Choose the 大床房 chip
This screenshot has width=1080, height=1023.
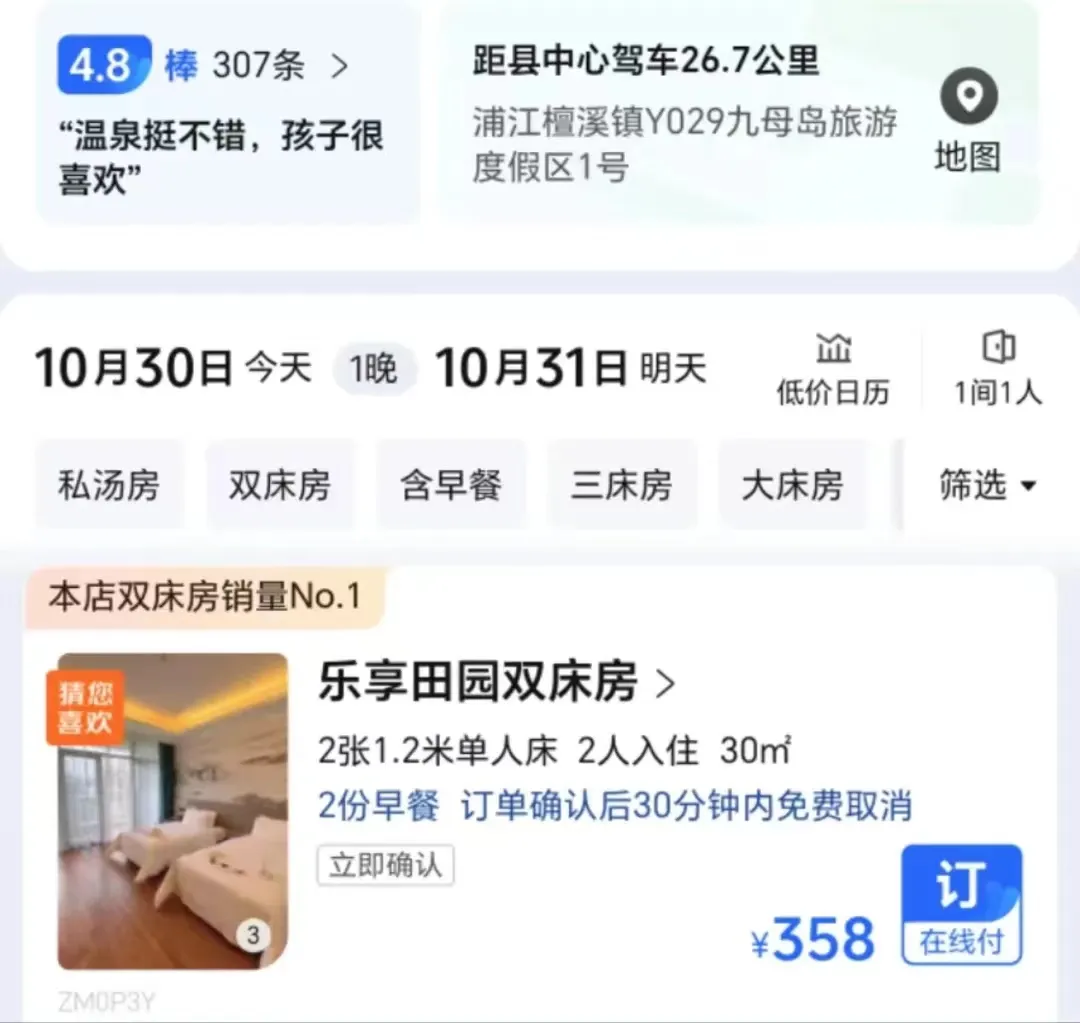[793, 485]
